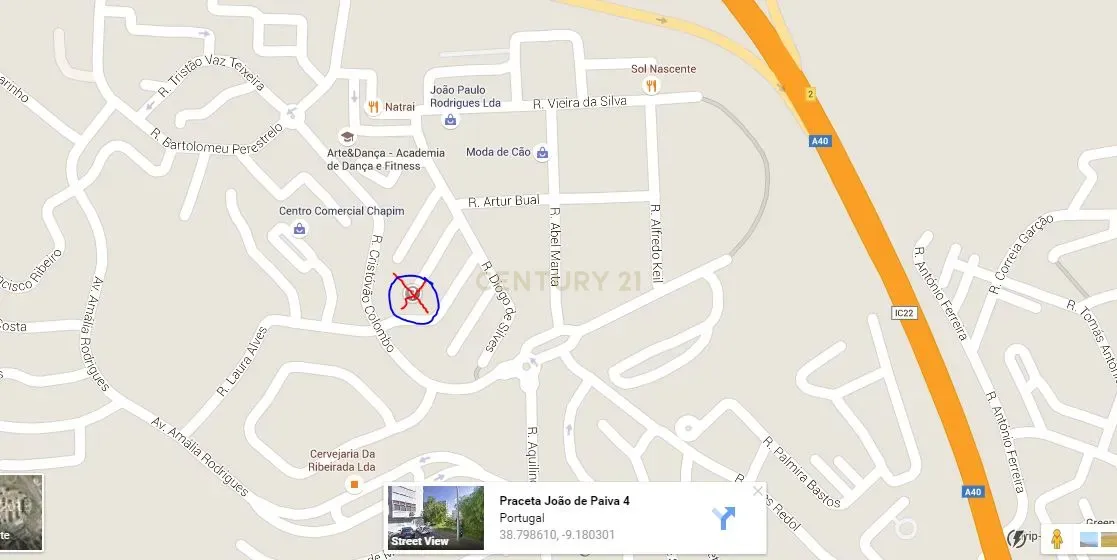Open the Arte&Dança academy marker
The width and height of the screenshot is (1117, 560).
347,137
